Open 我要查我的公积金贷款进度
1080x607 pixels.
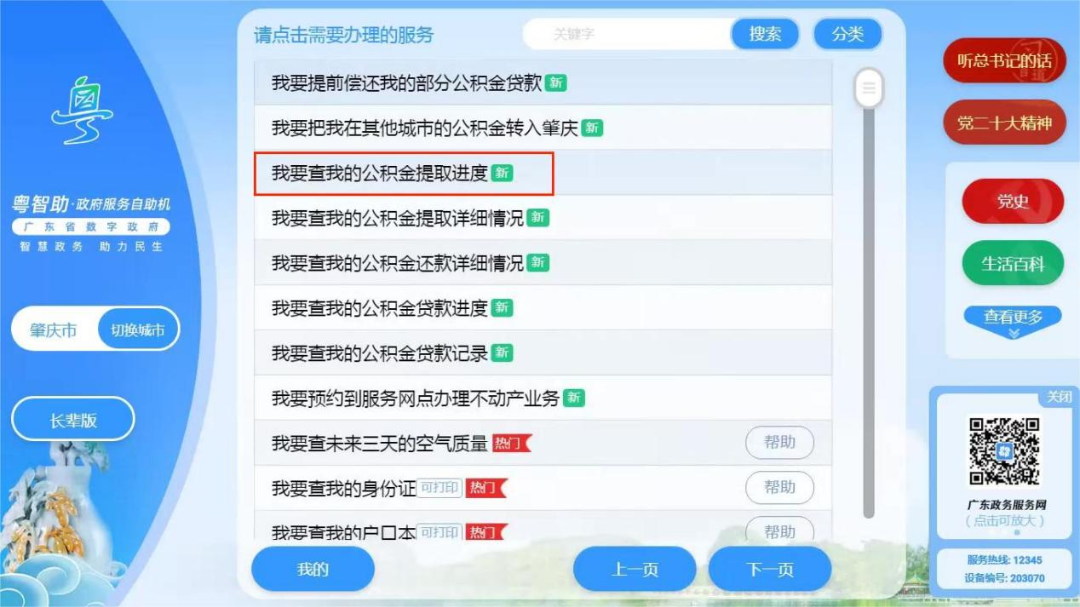coord(380,308)
